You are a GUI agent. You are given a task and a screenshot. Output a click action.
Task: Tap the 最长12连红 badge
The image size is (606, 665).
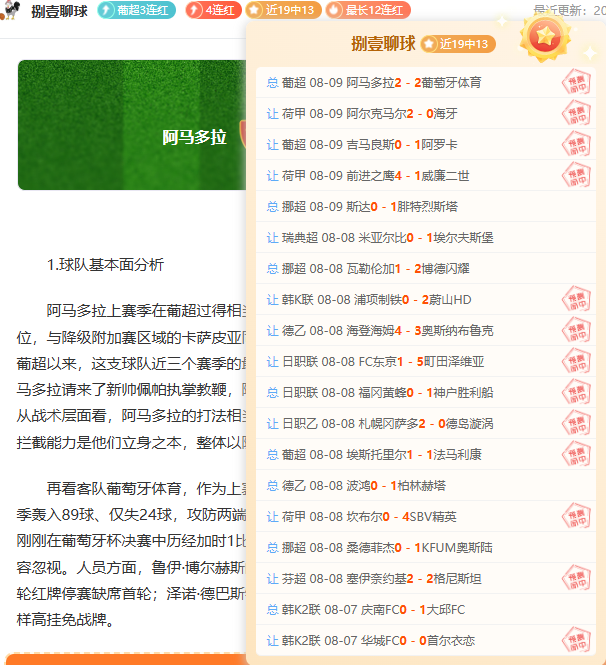point(368,10)
